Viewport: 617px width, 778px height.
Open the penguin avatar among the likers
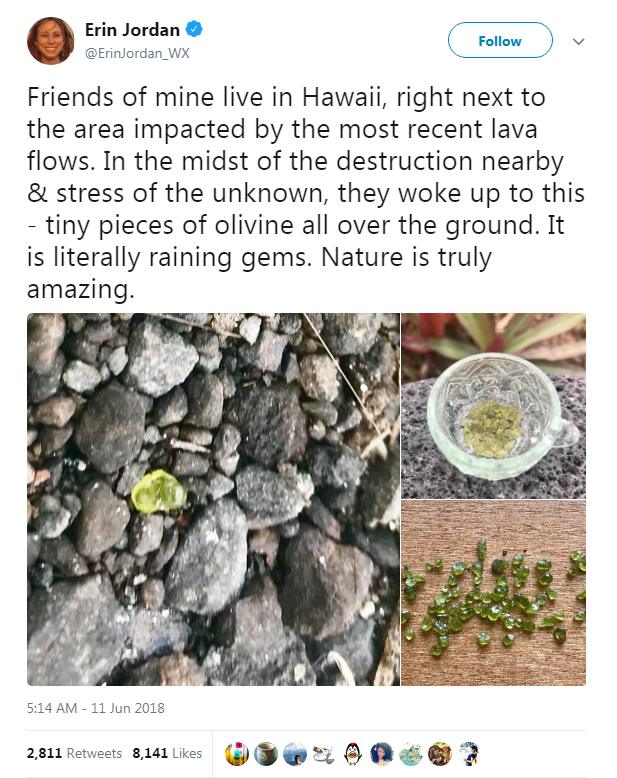[351, 753]
